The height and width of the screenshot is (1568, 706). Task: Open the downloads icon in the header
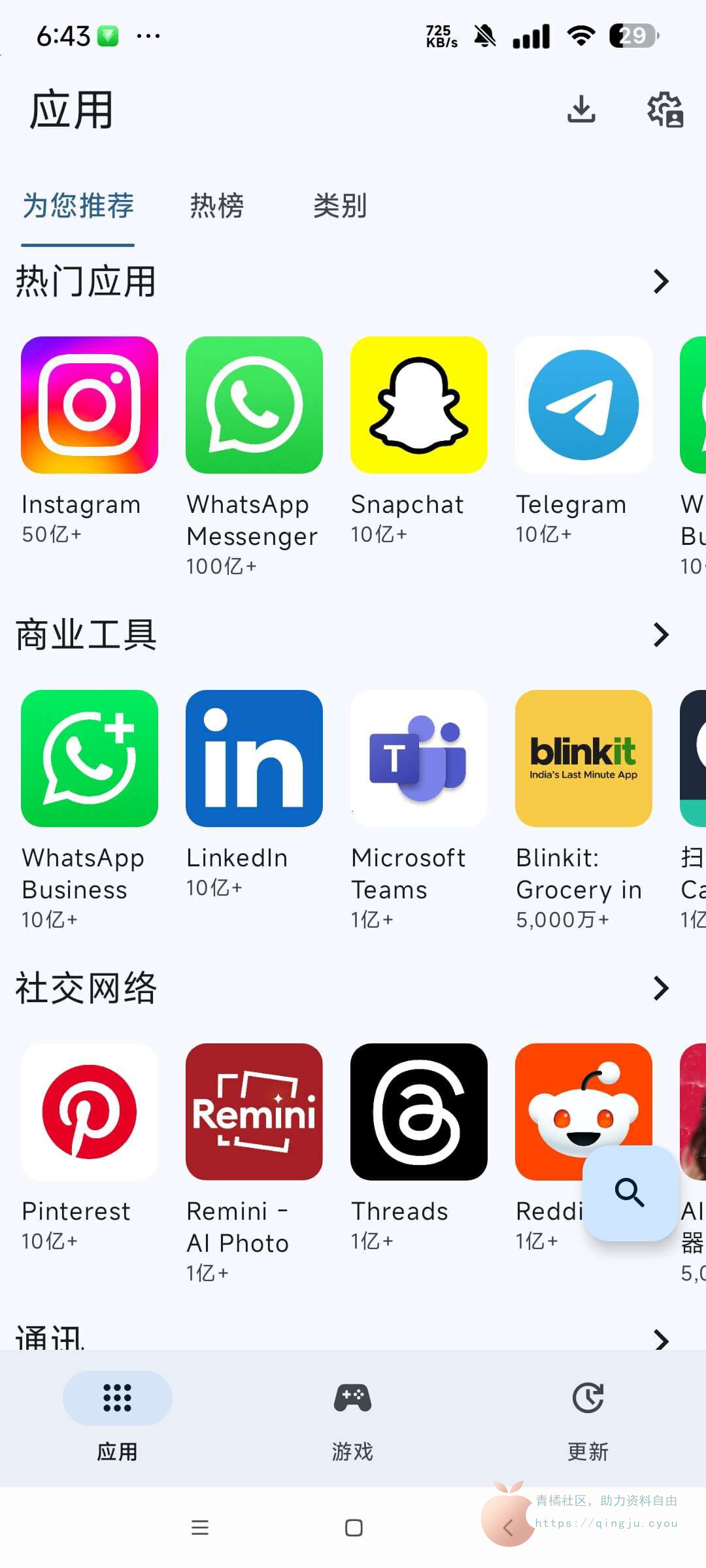coord(581,109)
